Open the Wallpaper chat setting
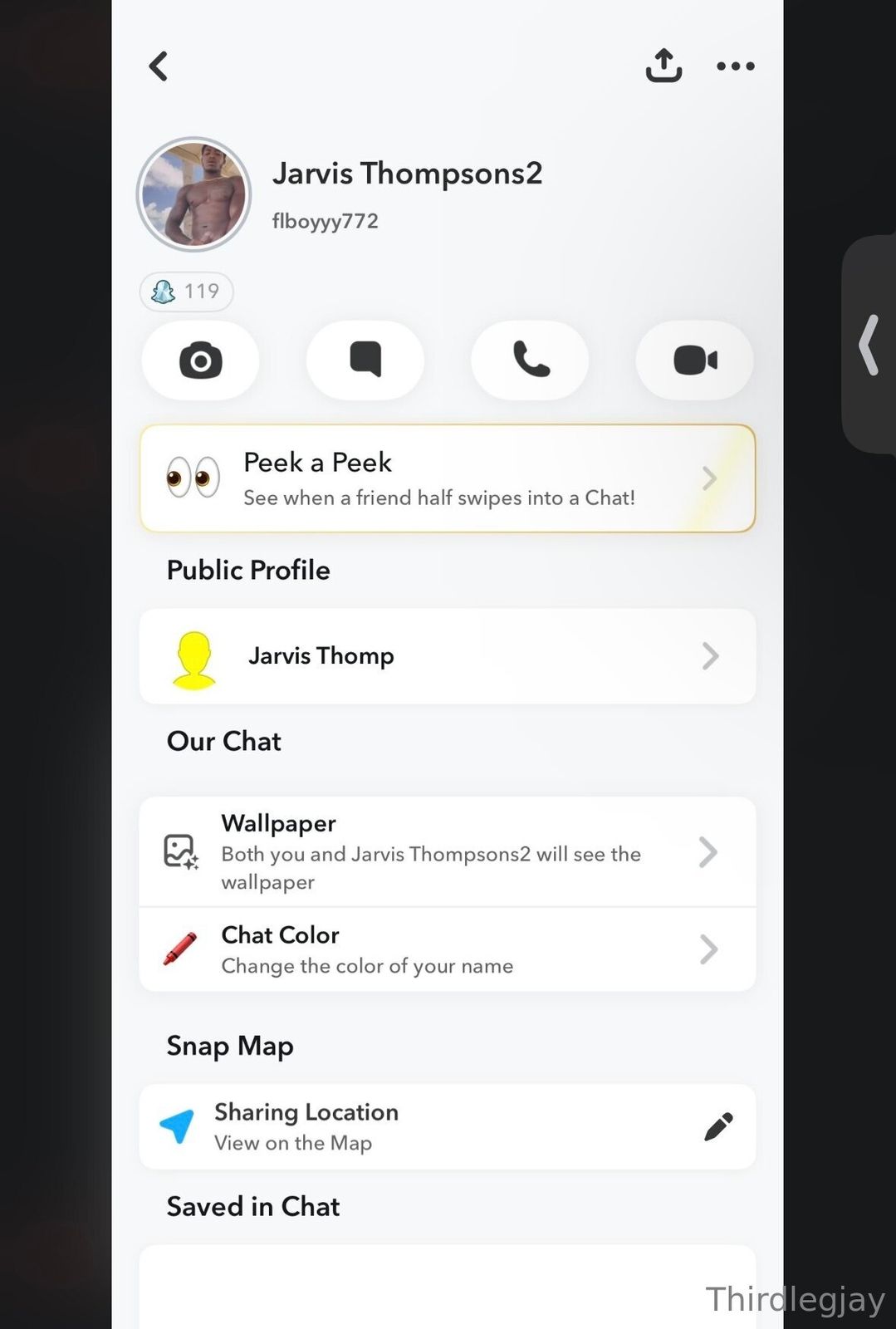This screenshot has height=1329, width=896. click(x=448, y=852)
